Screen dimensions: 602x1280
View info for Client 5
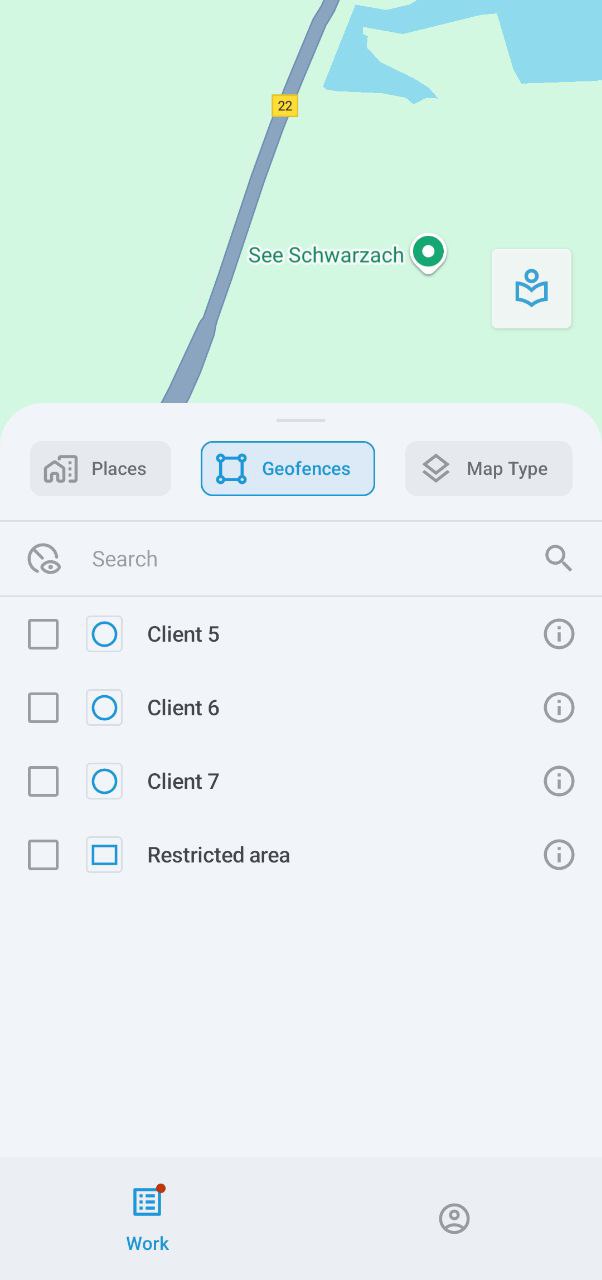[x=558, y=634]
